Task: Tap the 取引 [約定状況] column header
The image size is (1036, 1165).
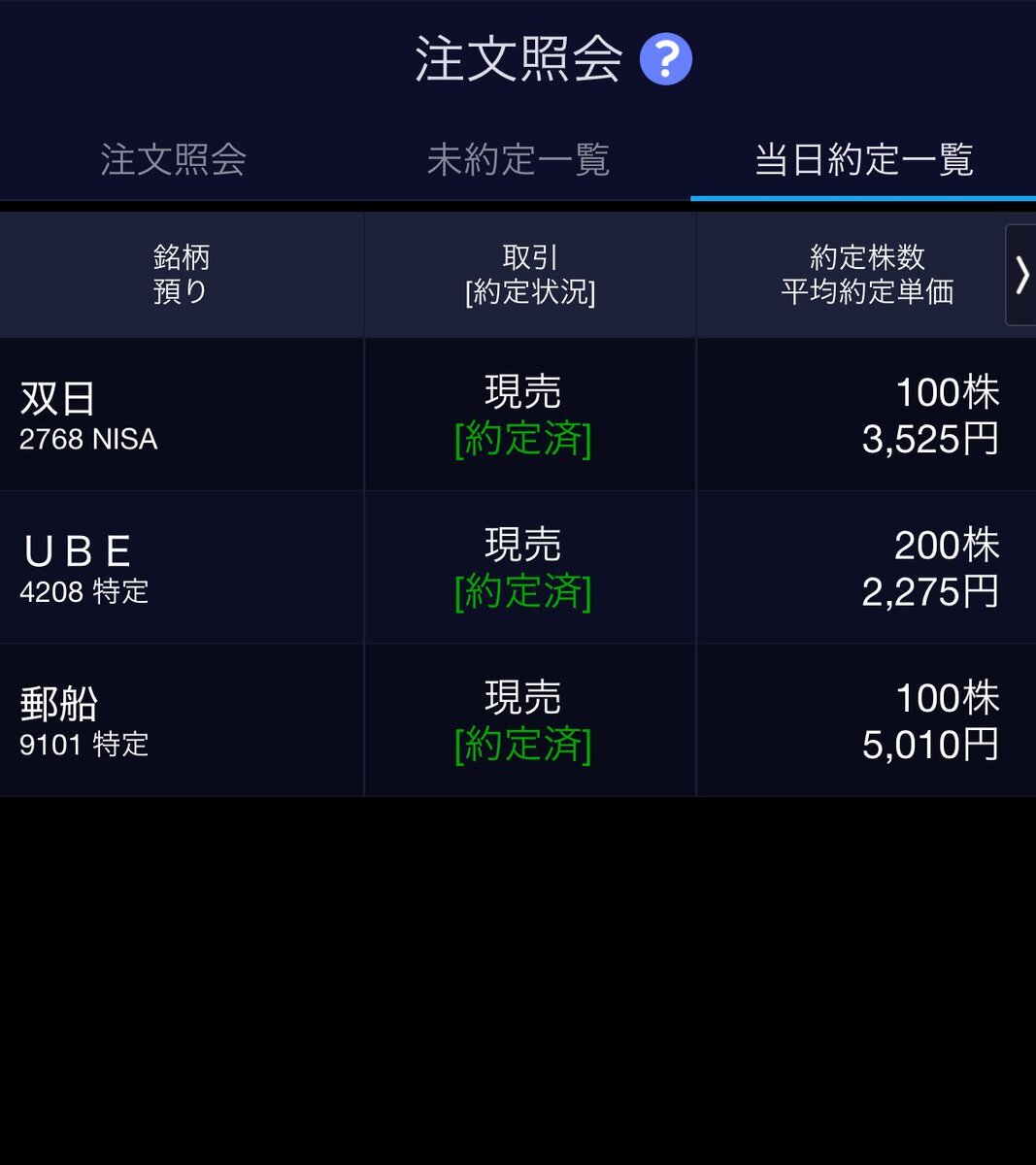Action: [x=529, y=275]
